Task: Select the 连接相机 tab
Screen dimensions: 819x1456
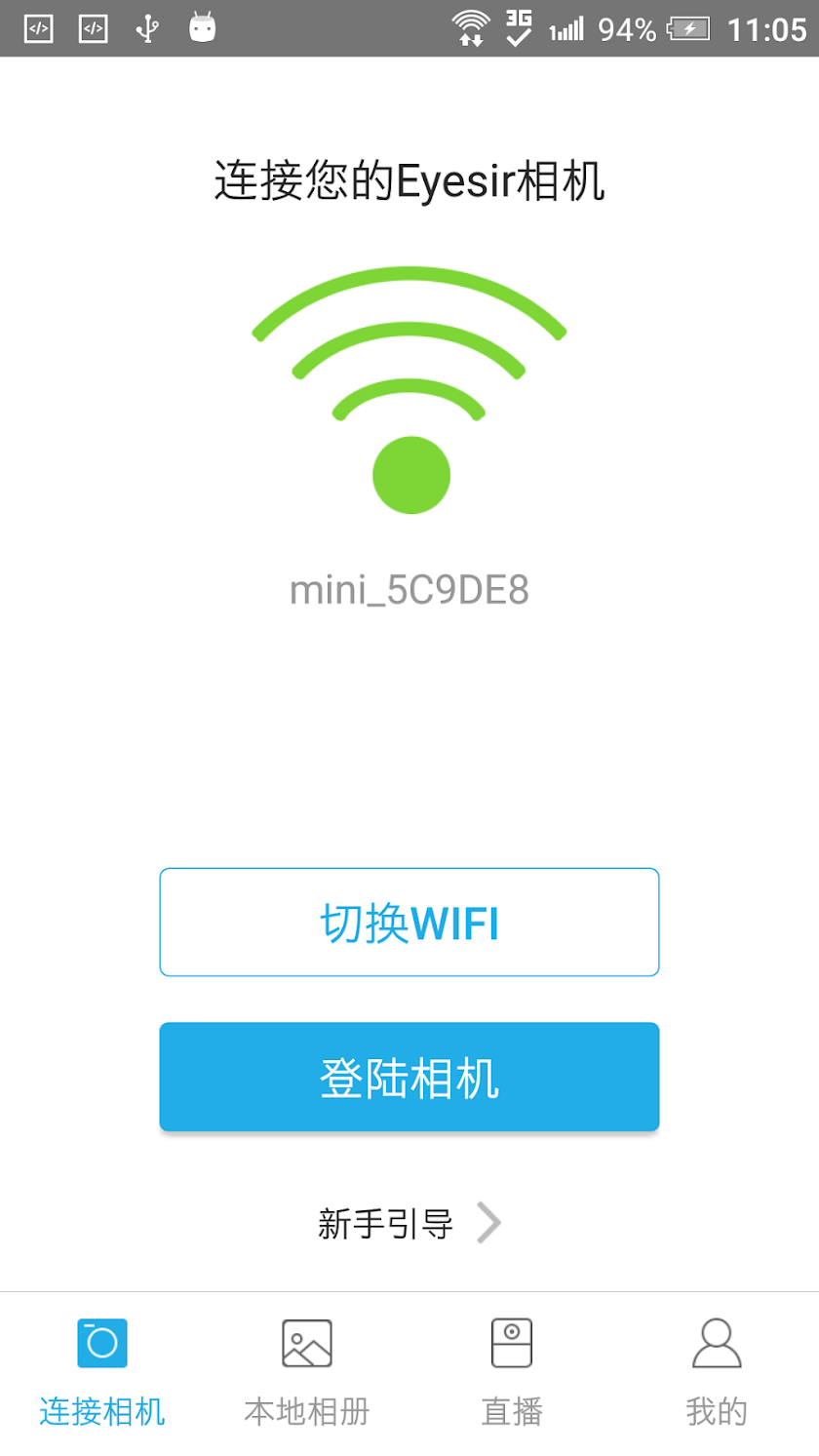Action: (102, 1370)
